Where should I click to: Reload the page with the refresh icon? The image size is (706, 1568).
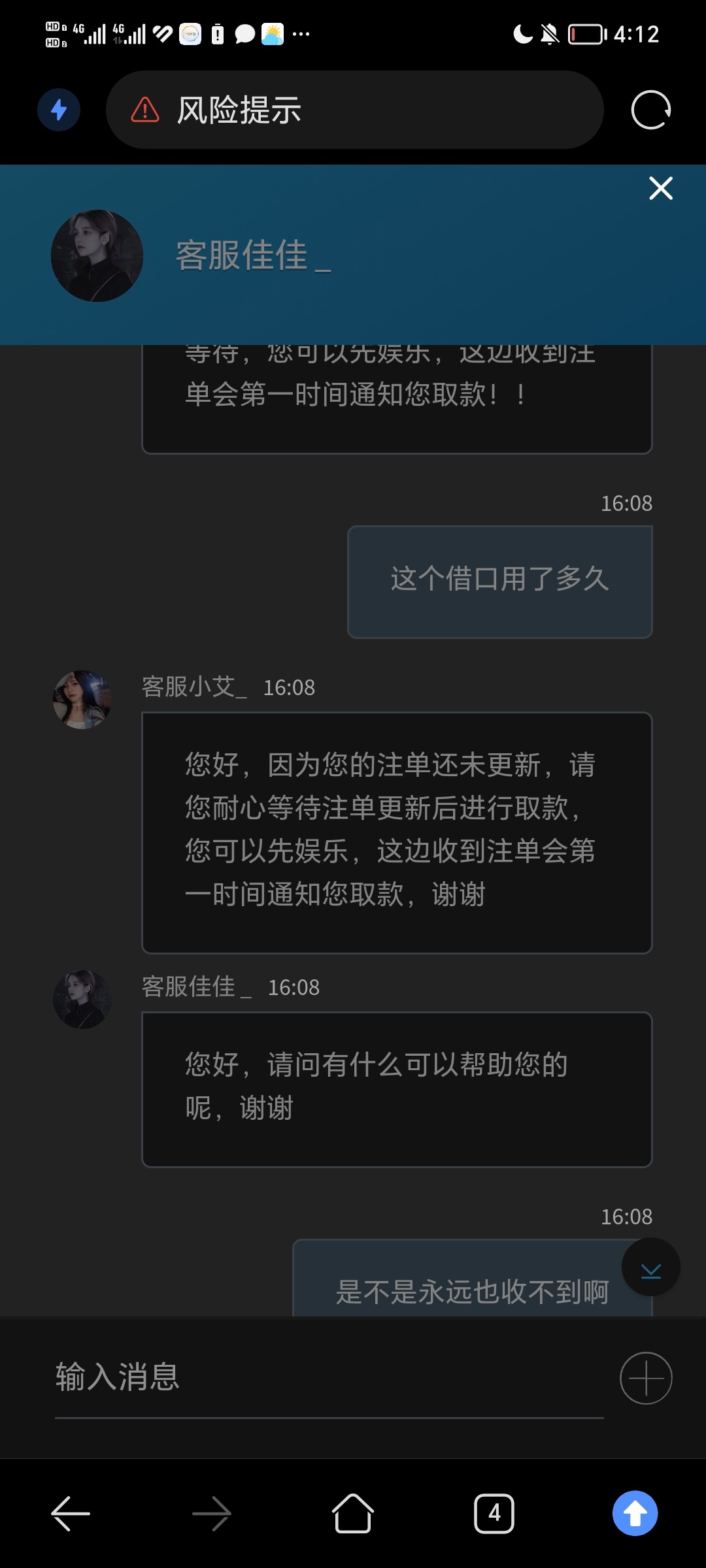click(650, 110)
